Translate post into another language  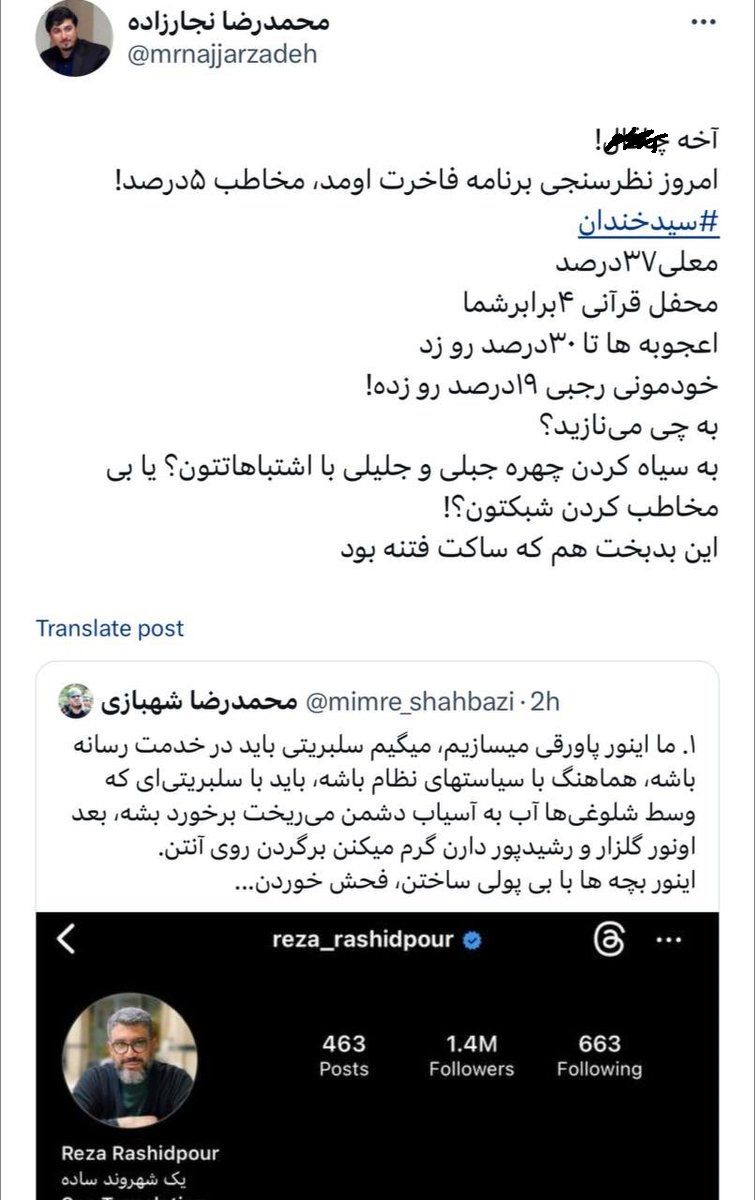coord(110,628)
